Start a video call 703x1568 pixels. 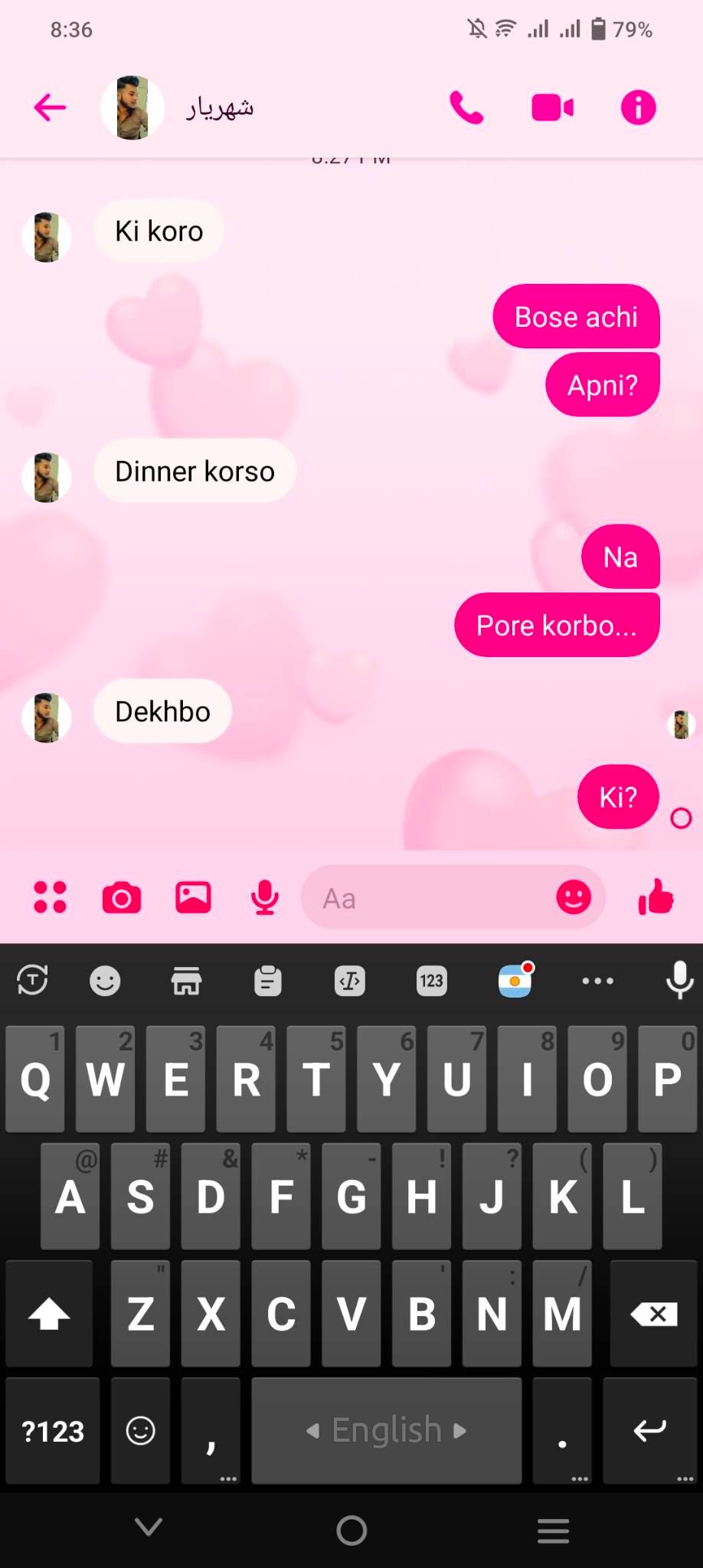coord(552,108)
